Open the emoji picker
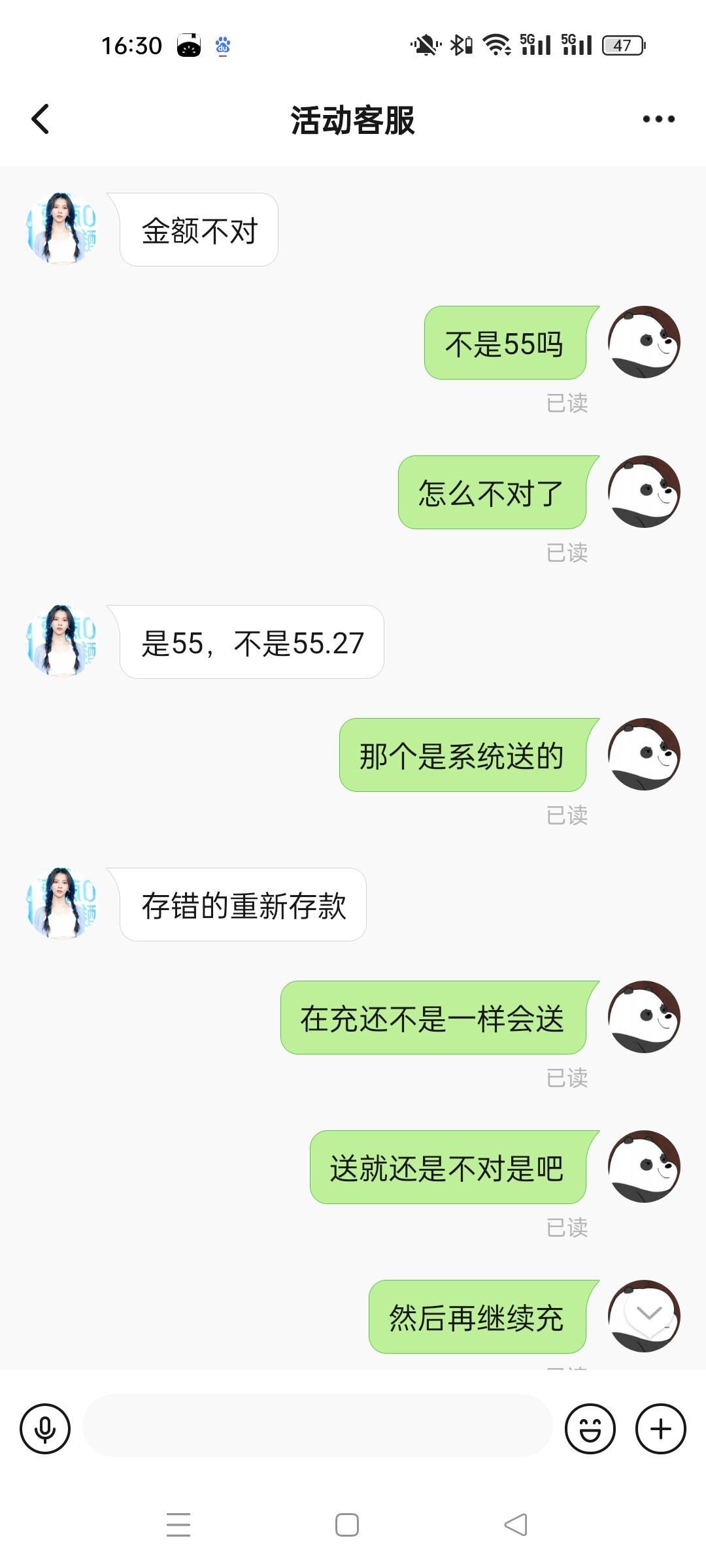This screenshot has height=1568, width=706. point(590,1429)
